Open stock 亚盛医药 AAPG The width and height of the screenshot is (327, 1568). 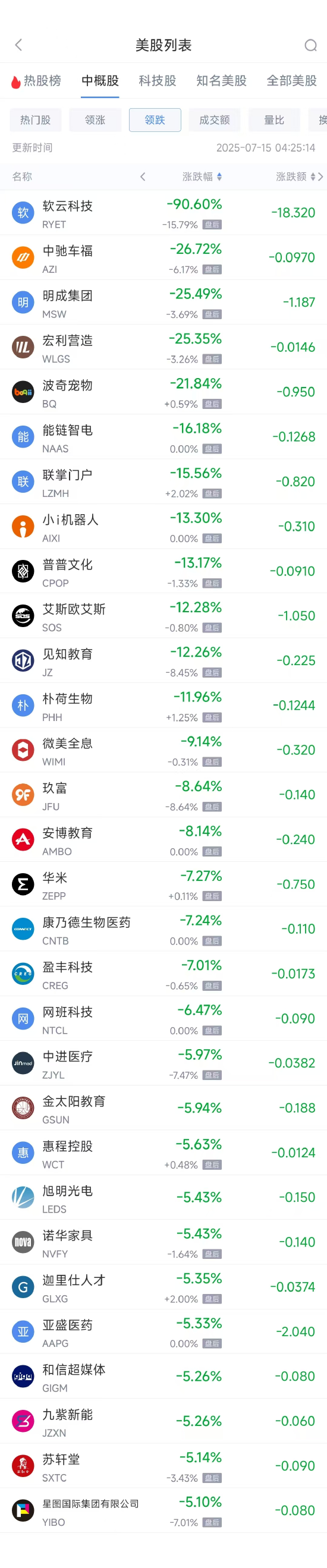[x=163, y=1332]
